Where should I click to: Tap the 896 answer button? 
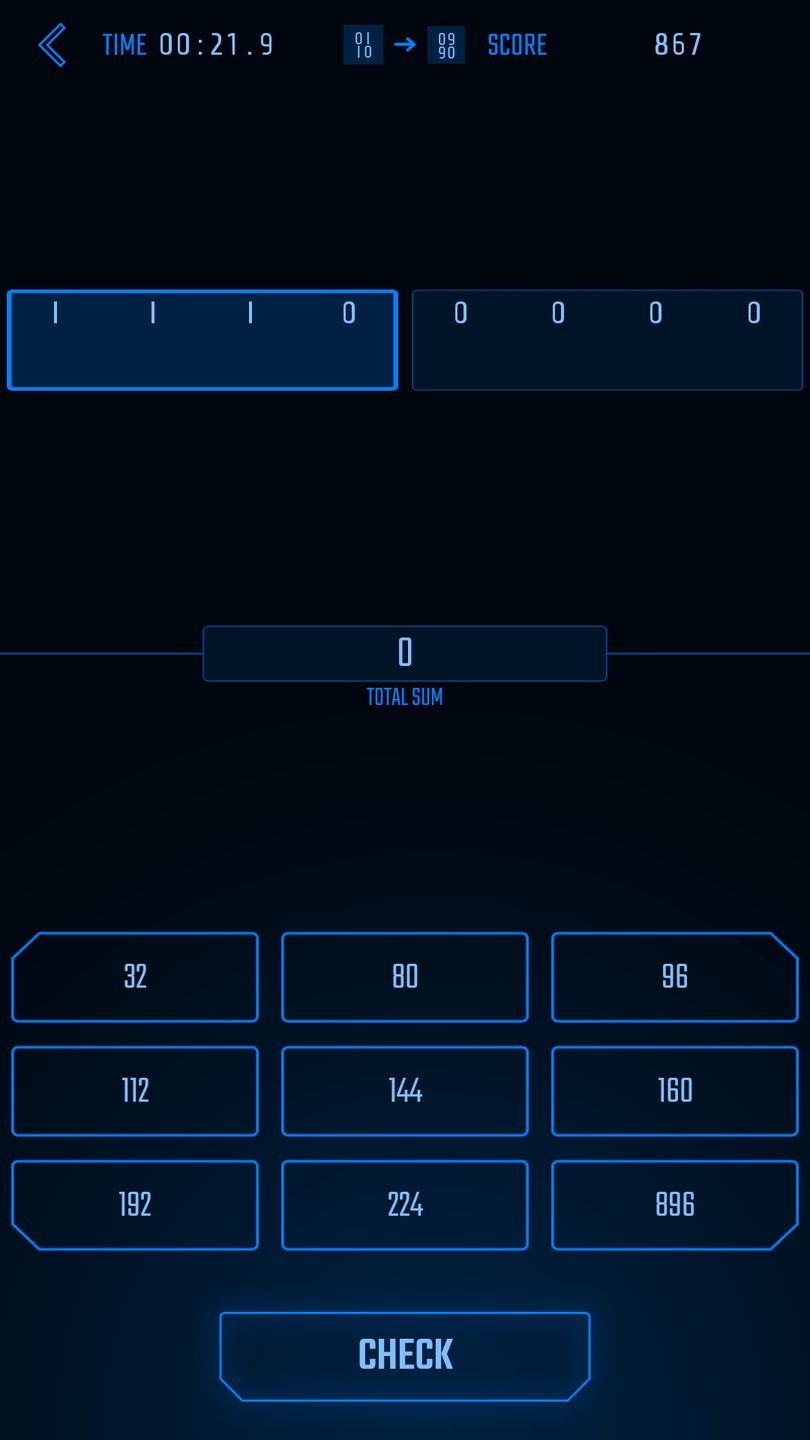(675, 1205)
